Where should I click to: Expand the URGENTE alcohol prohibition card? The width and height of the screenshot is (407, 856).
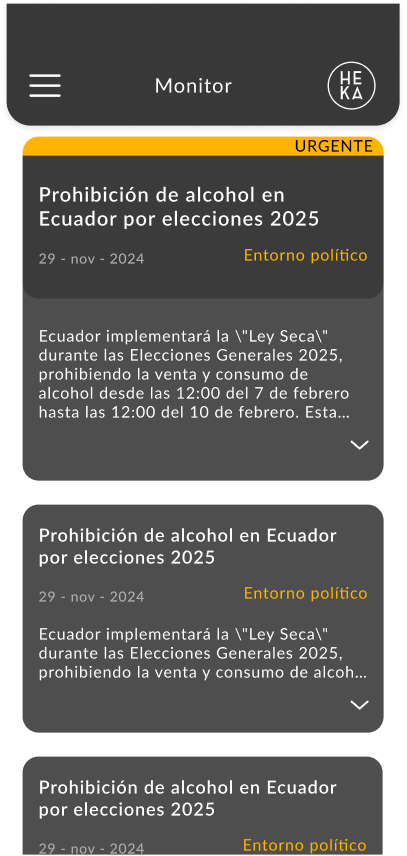359,445
